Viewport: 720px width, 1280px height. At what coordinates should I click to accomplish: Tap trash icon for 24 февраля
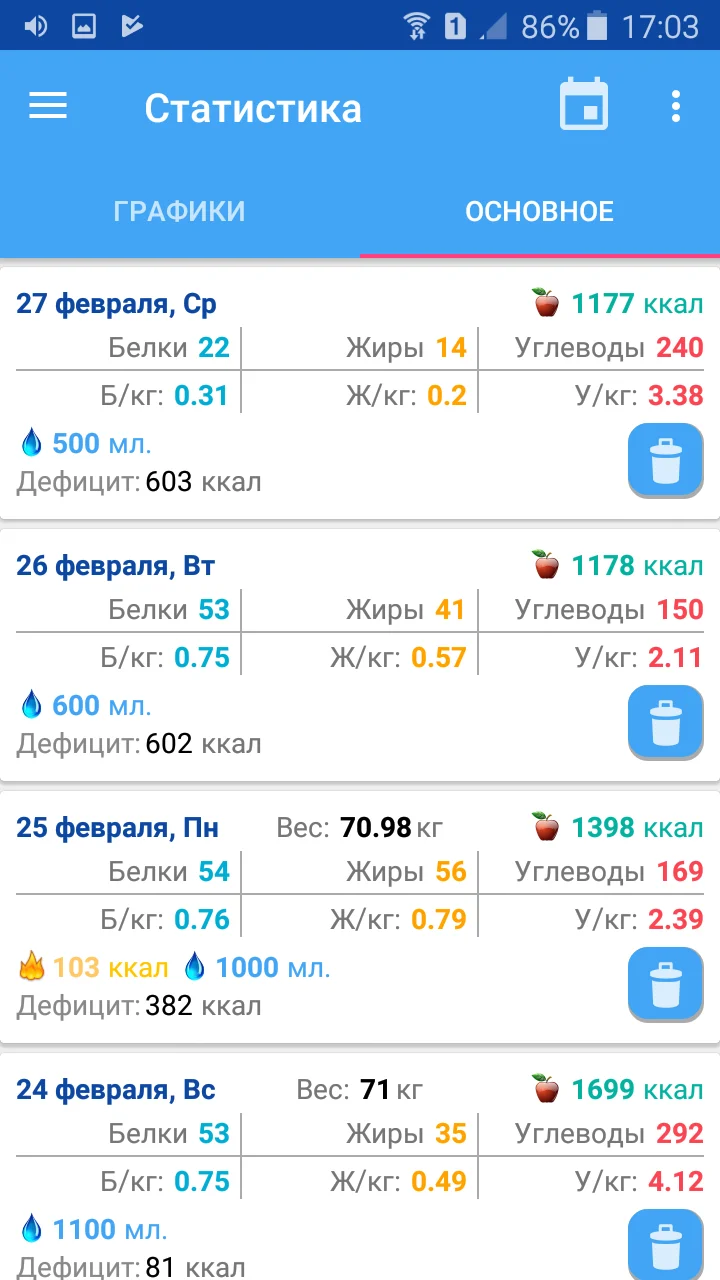[665, 1245]
